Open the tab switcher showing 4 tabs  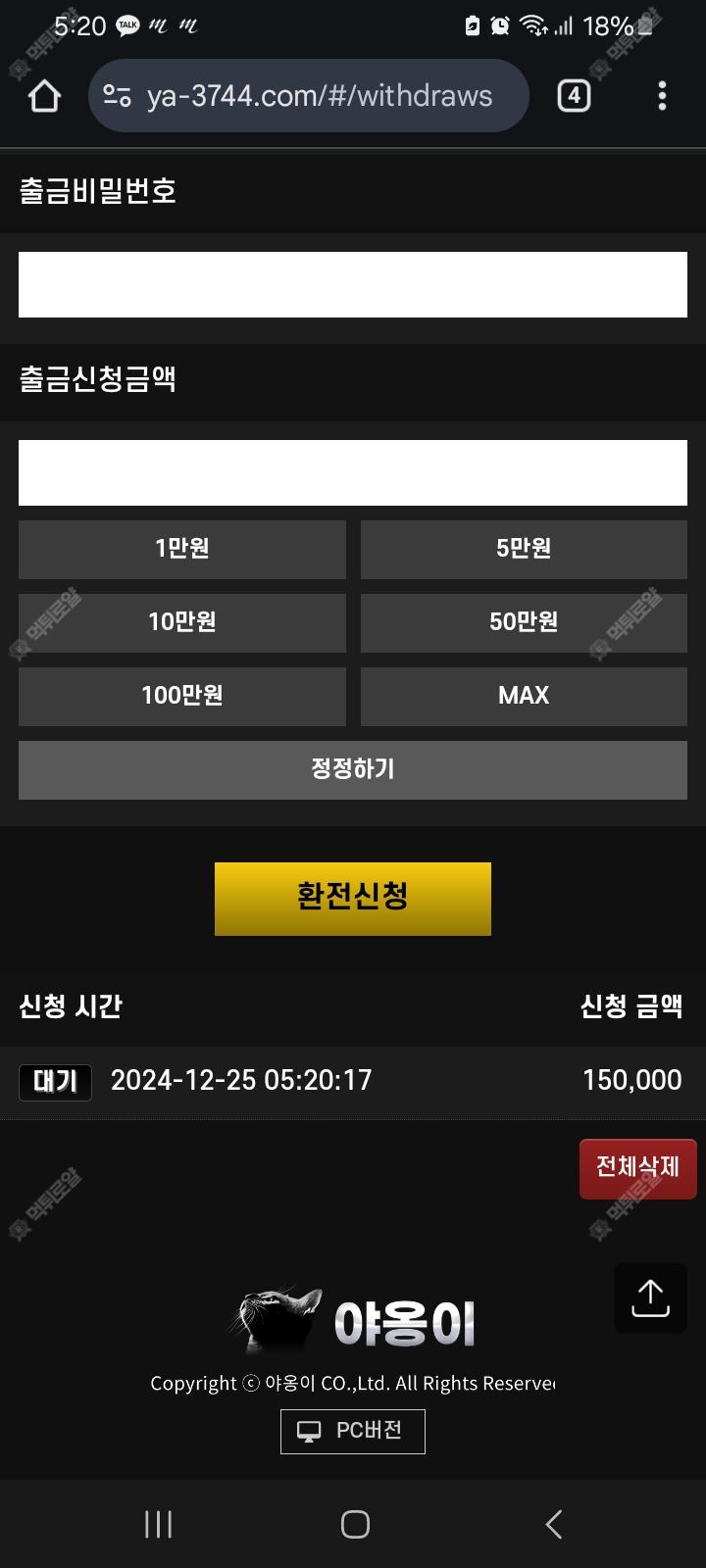pyautogui.click(x=574, y=96)
